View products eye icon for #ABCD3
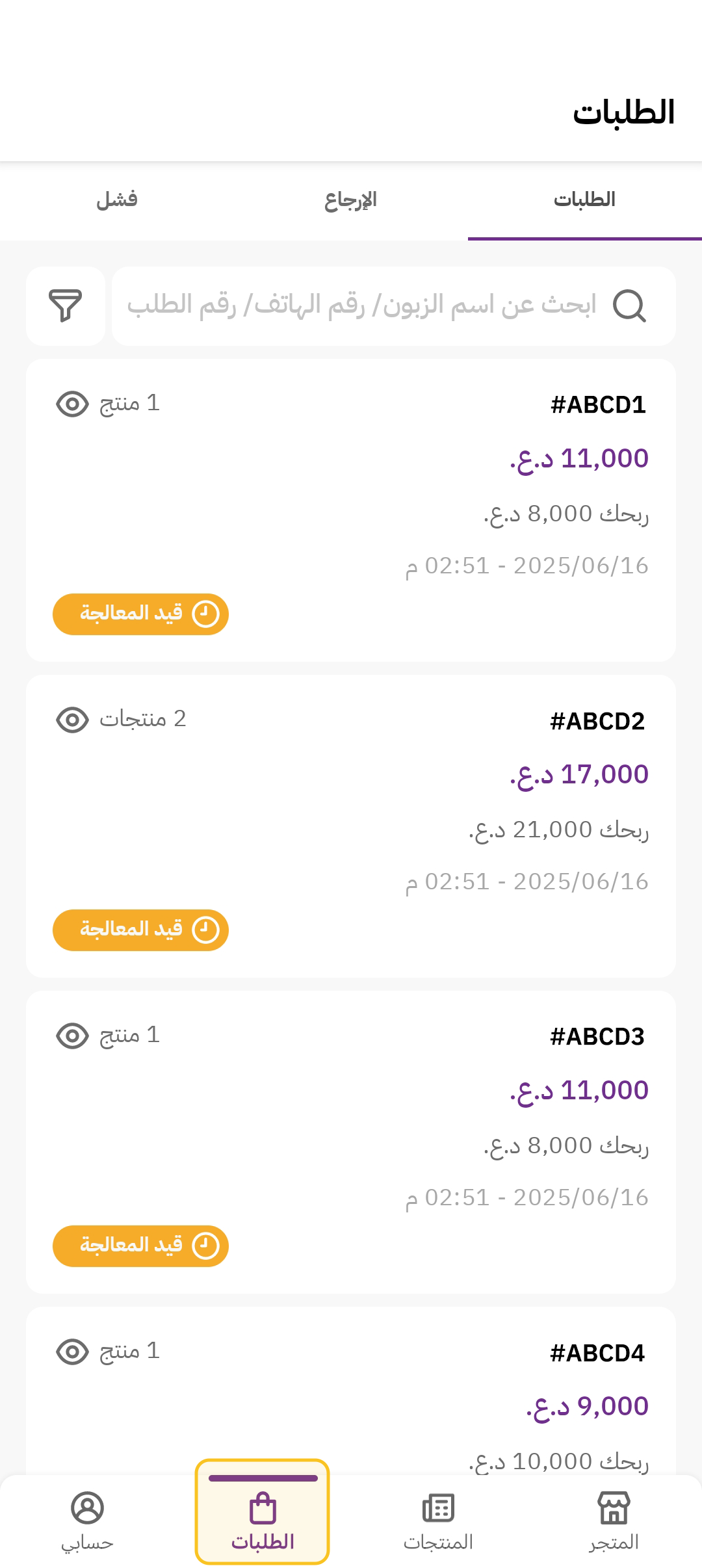 72,1036
